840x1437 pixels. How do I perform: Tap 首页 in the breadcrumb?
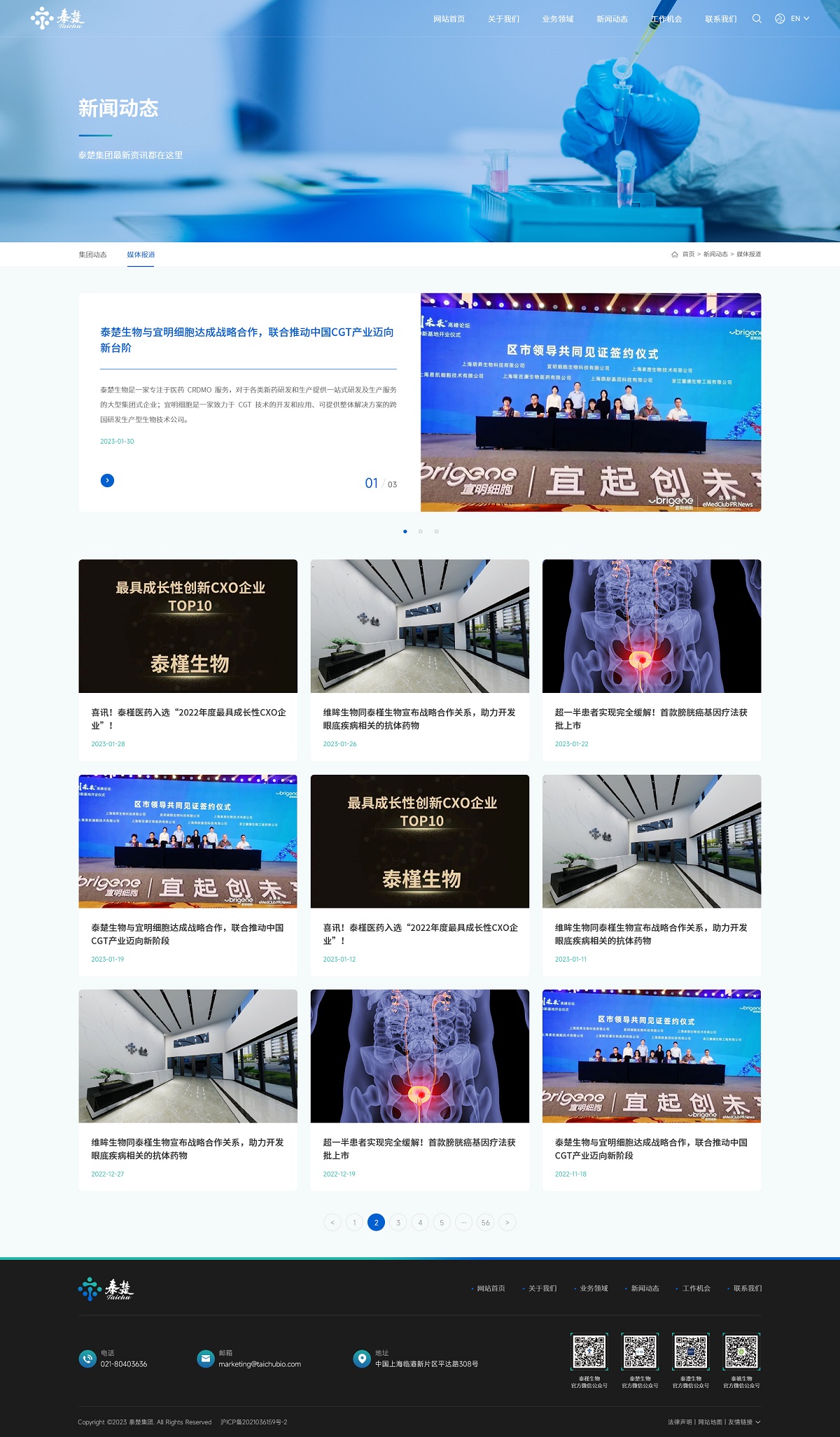click(688, 255)
